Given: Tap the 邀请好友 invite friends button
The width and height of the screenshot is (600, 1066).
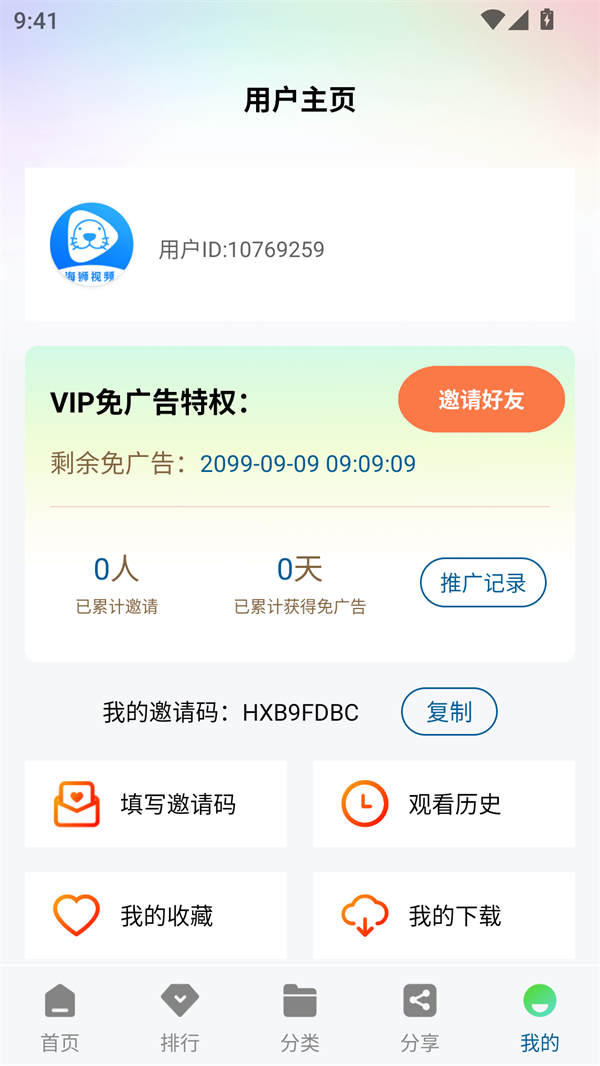Looking at the screenshot, I should [481, 400].
